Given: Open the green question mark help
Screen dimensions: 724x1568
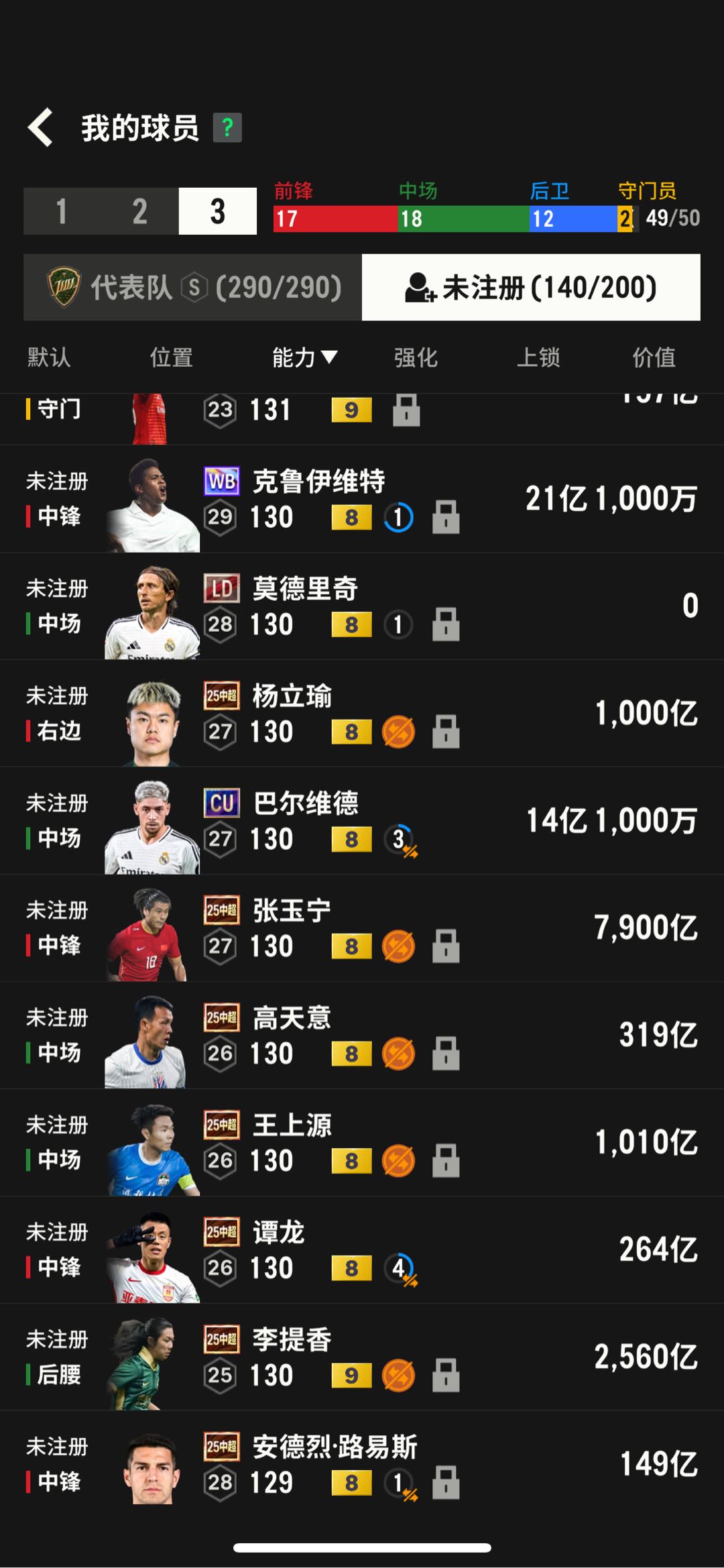Looking at the screenshot, I should 227,127.
